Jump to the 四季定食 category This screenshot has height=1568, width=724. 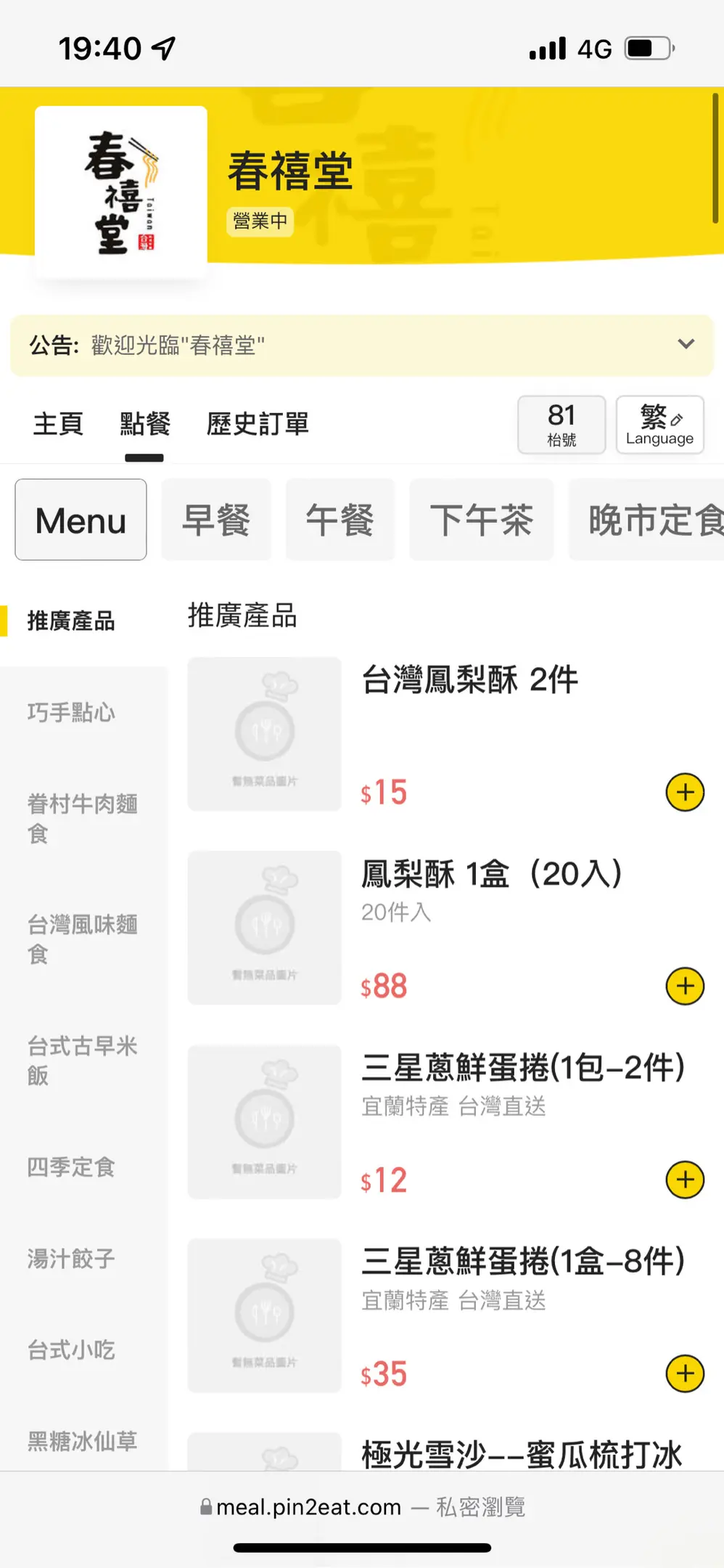(71, 1167)
